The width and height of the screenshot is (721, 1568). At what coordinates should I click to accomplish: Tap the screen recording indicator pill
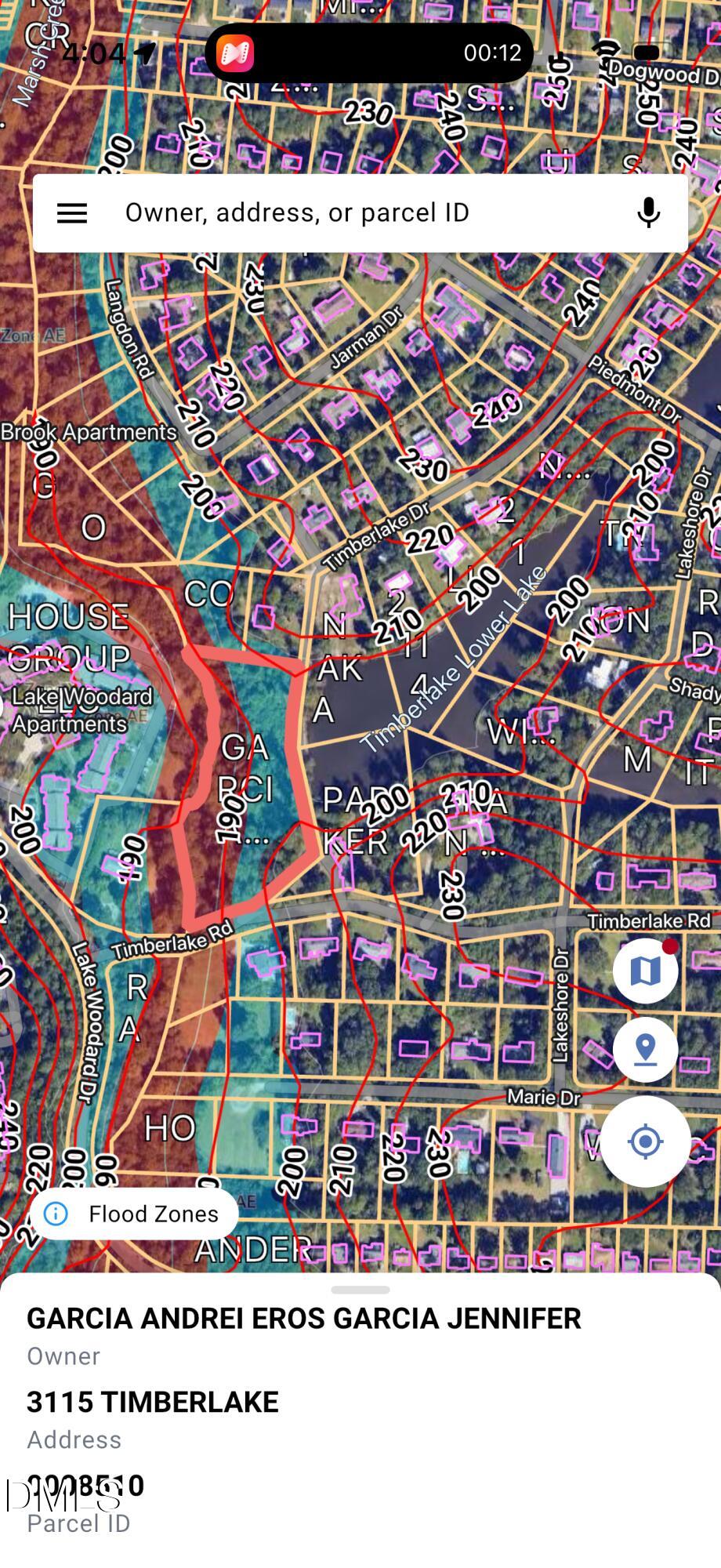(369, 53)
